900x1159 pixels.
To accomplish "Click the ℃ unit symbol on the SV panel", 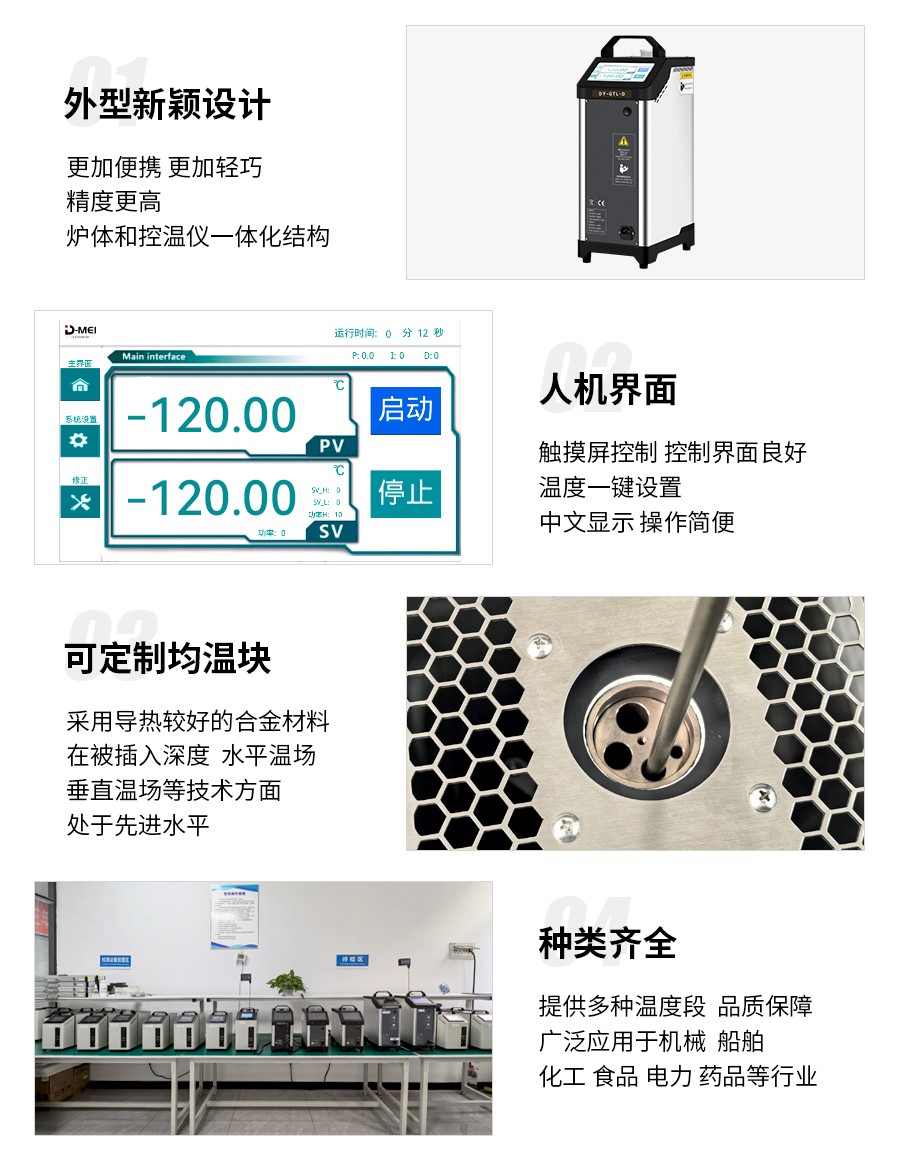I will tap(337, 471).
